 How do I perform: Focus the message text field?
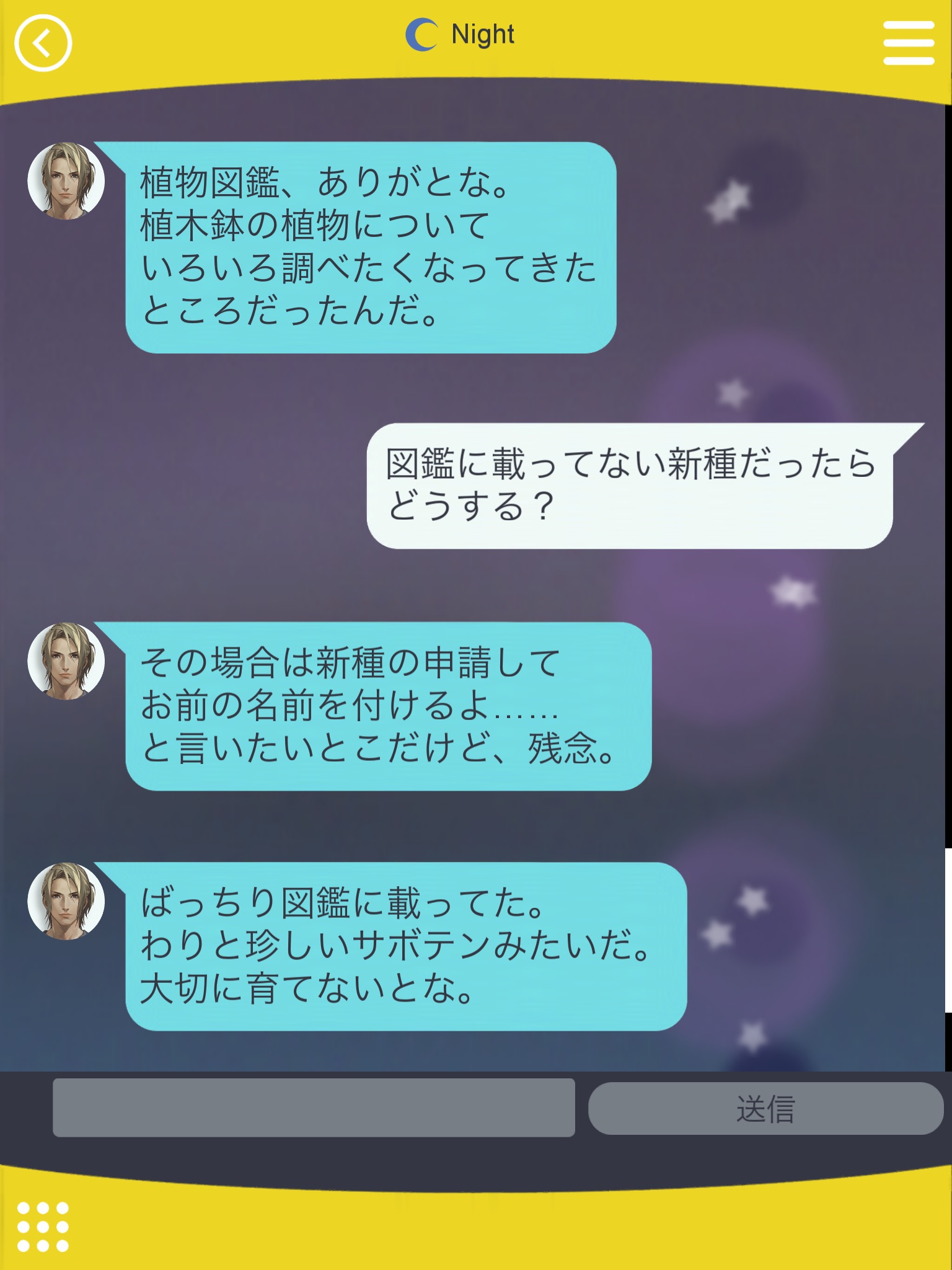(314, 1108)
